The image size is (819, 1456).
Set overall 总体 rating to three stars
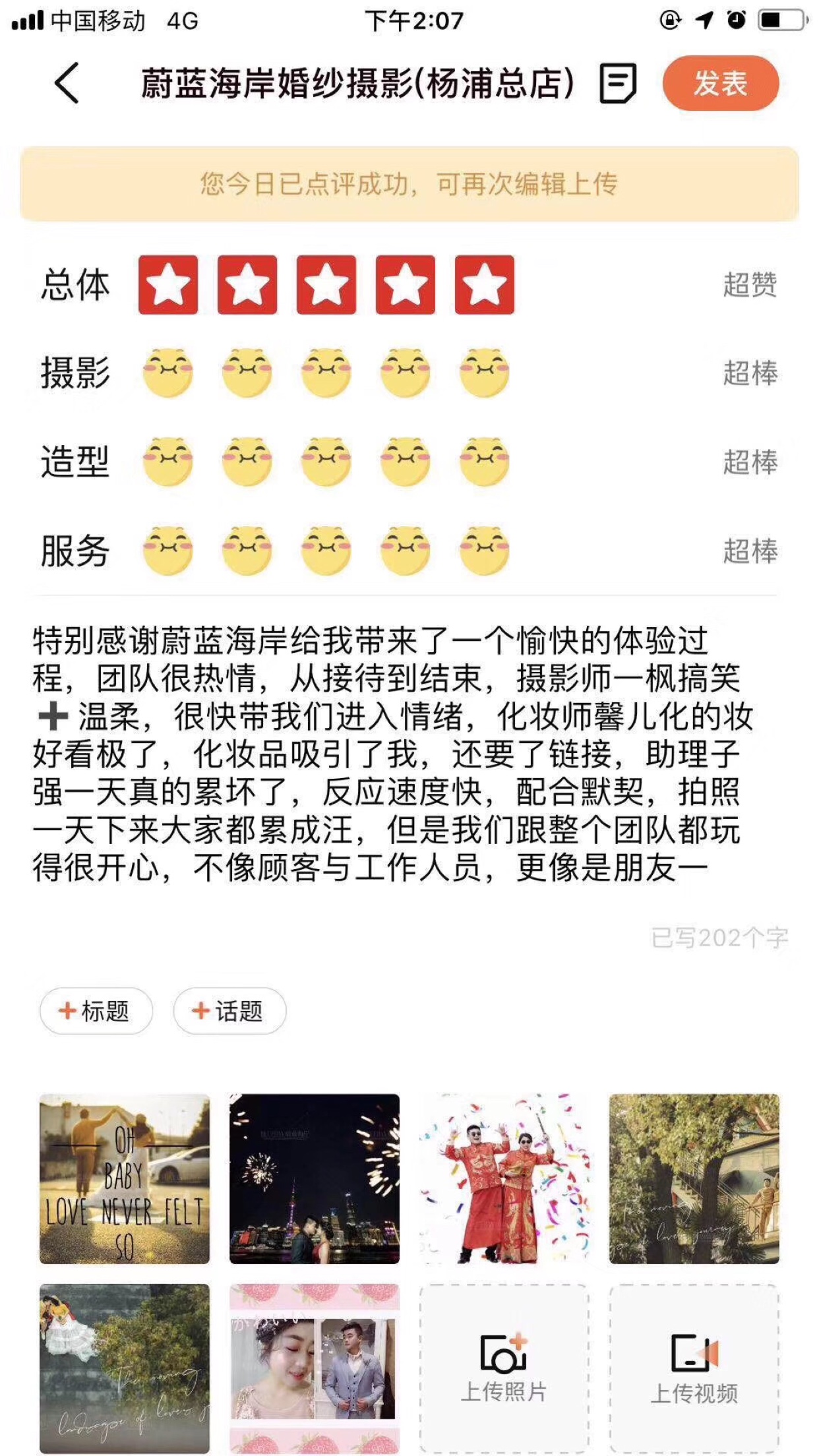click(326, 285)
